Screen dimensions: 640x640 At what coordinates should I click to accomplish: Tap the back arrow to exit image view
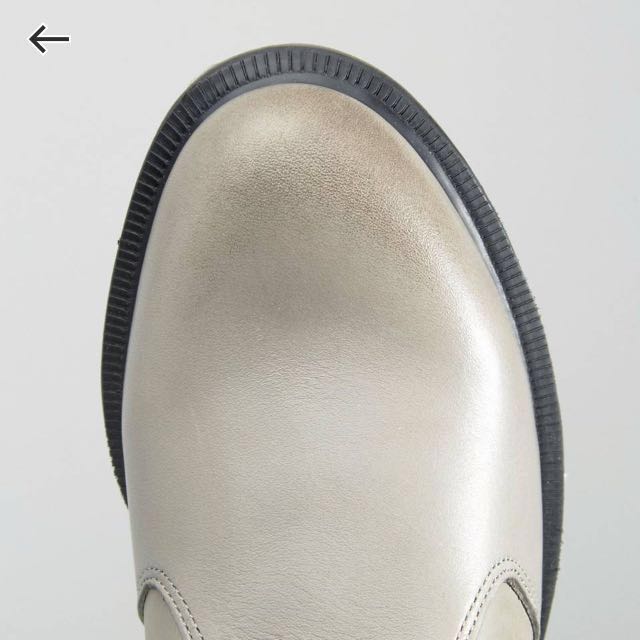[48, 40]
